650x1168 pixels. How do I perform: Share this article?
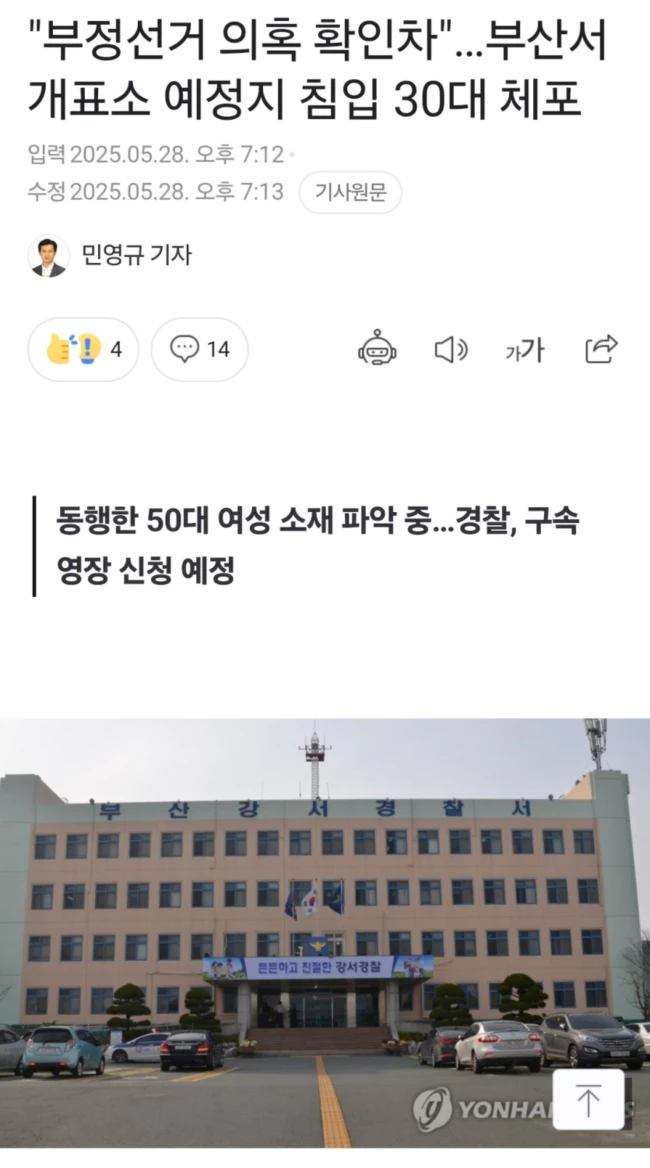click(x=601, y=349)
